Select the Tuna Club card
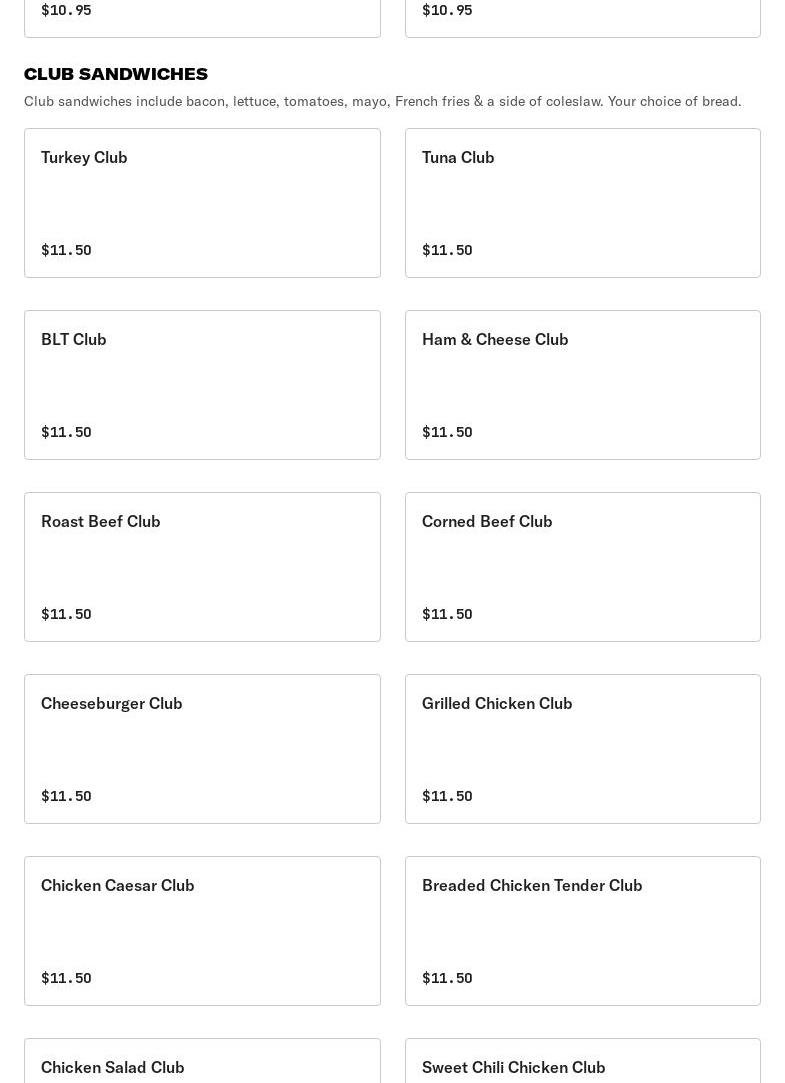Image resolution: width=785 pixels, height=1083 pixels. pyautogui.click(x=582, y=203)
